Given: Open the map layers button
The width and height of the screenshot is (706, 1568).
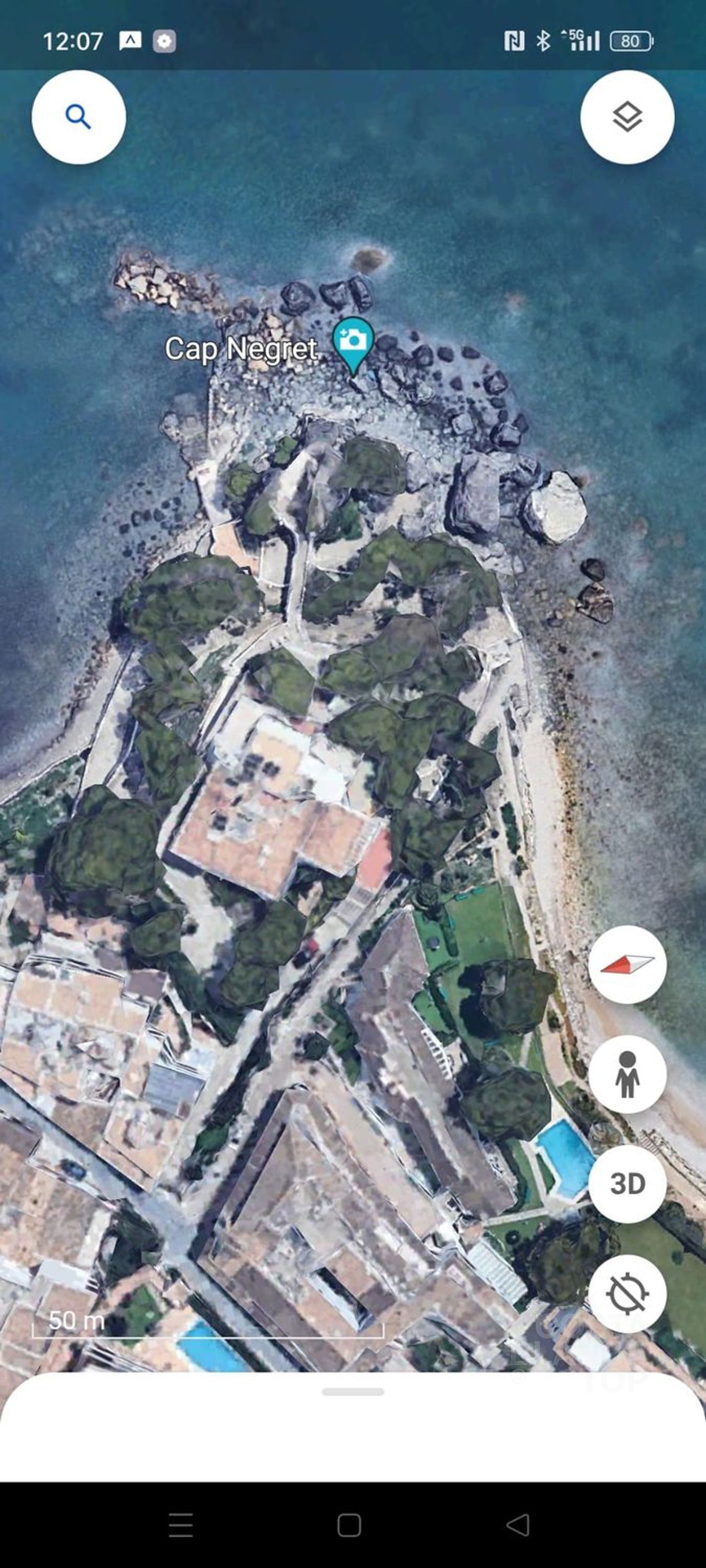Looking at the screenshot, I should click(627, 117).
